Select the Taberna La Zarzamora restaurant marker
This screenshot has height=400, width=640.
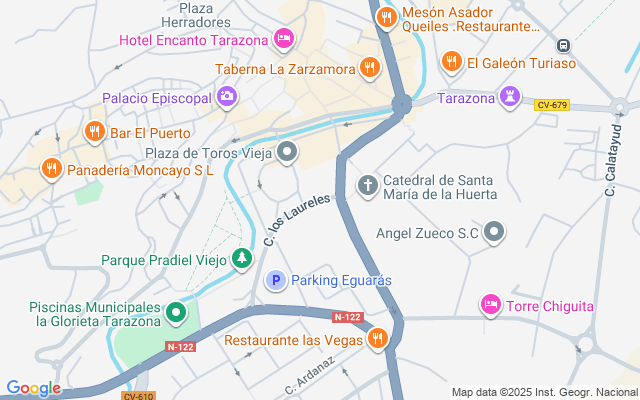tap(370, 68)
